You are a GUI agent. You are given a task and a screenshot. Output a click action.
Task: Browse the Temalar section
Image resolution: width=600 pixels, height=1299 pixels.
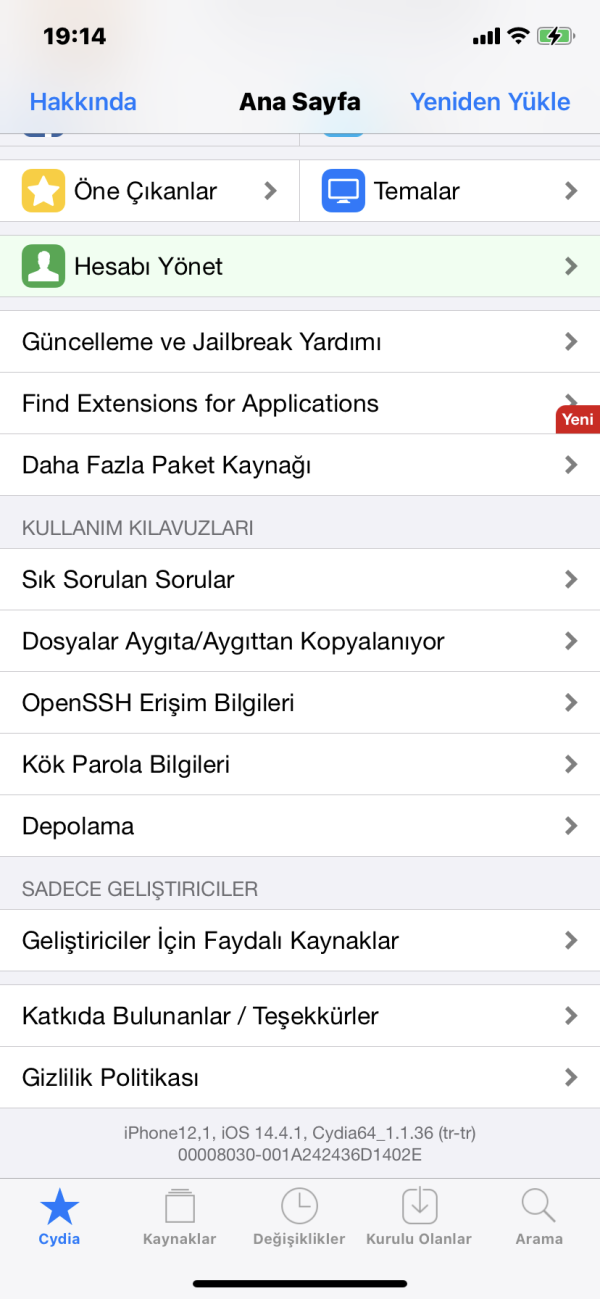point(450,191)
